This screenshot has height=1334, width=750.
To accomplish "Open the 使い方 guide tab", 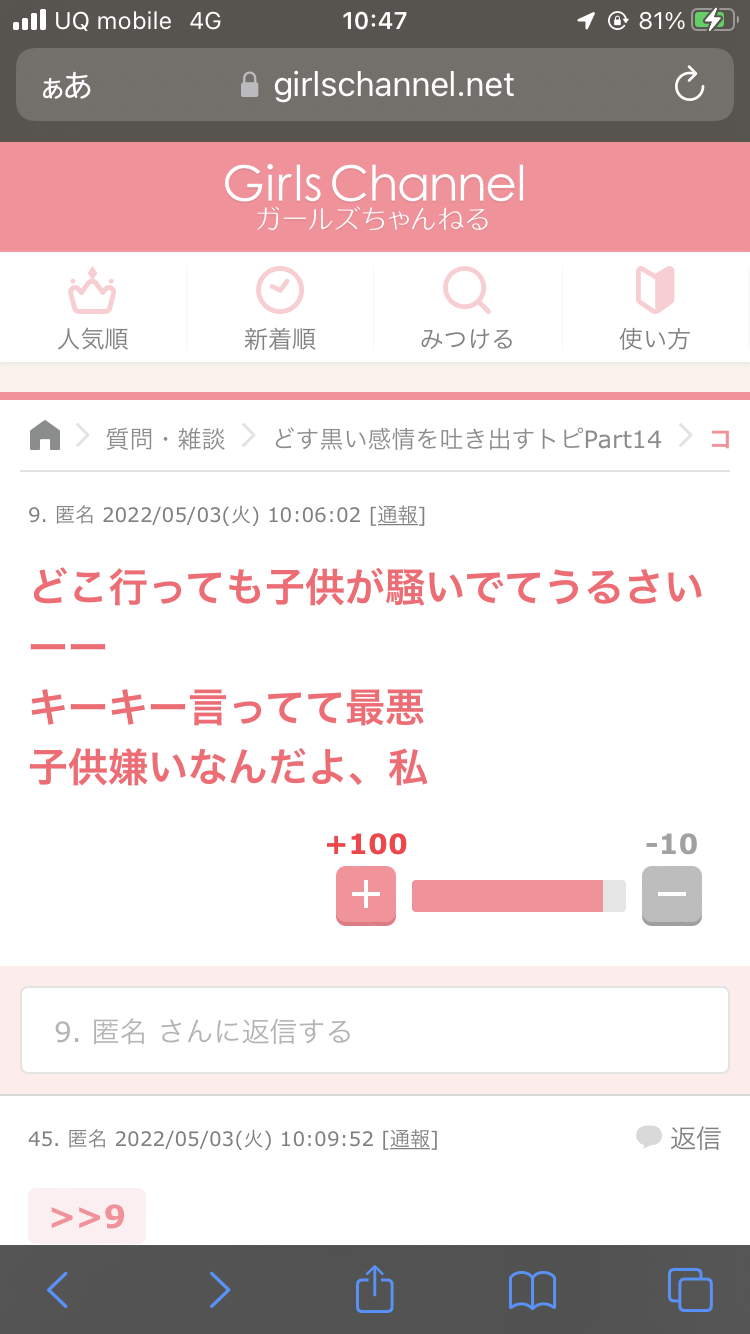I will coord(655,308).
